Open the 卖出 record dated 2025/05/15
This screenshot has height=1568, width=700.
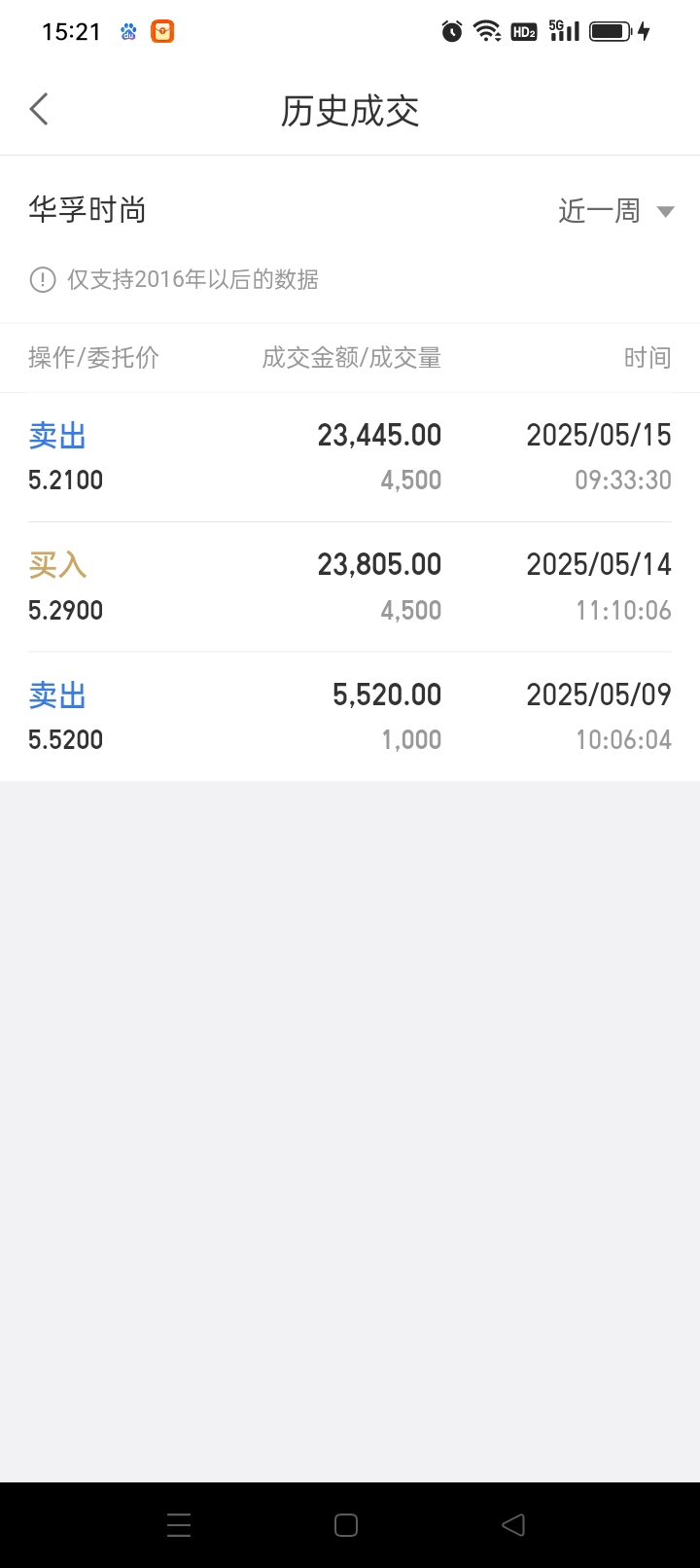[350, 457]
